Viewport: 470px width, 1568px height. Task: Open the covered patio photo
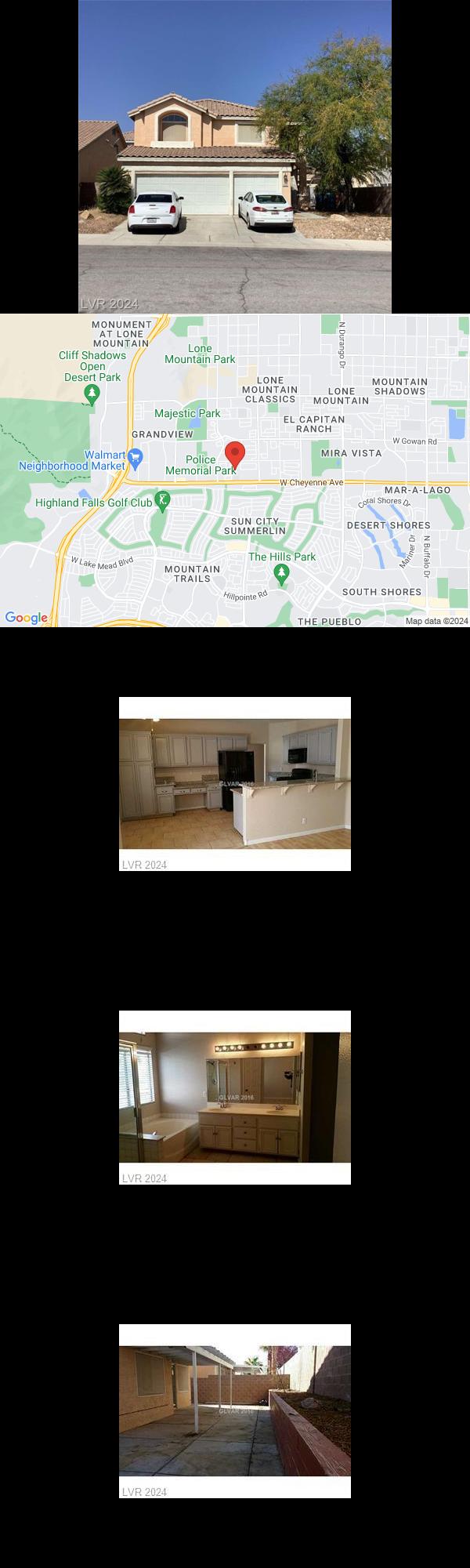pyautogui.click(x=235, y=1411)
